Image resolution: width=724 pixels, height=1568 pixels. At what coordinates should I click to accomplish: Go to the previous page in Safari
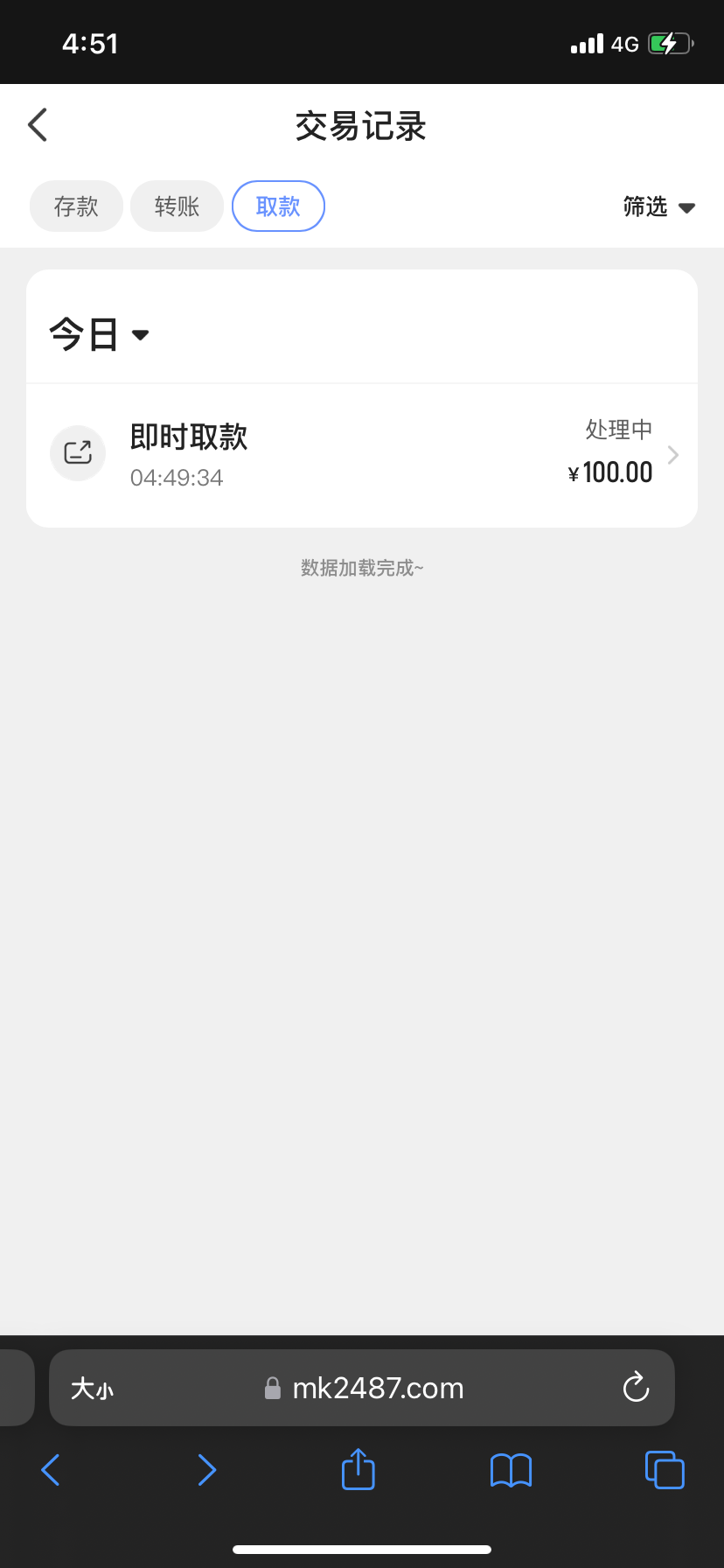point(51,1470)
